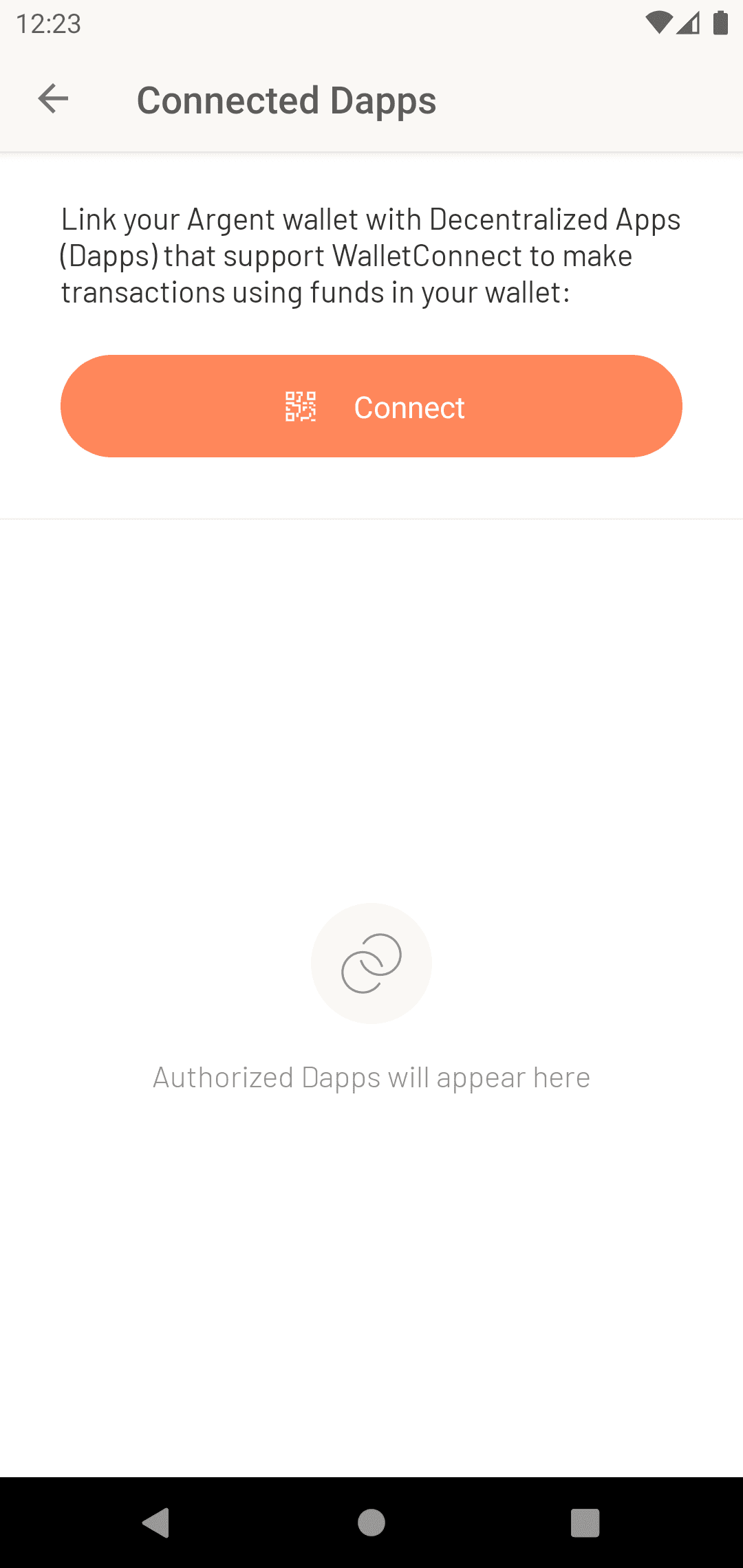The height and width of the screenshot is (1568, 743).
Task: Go back from Connected Dapps
Action: pyautogui.click(x=53, y=99)
